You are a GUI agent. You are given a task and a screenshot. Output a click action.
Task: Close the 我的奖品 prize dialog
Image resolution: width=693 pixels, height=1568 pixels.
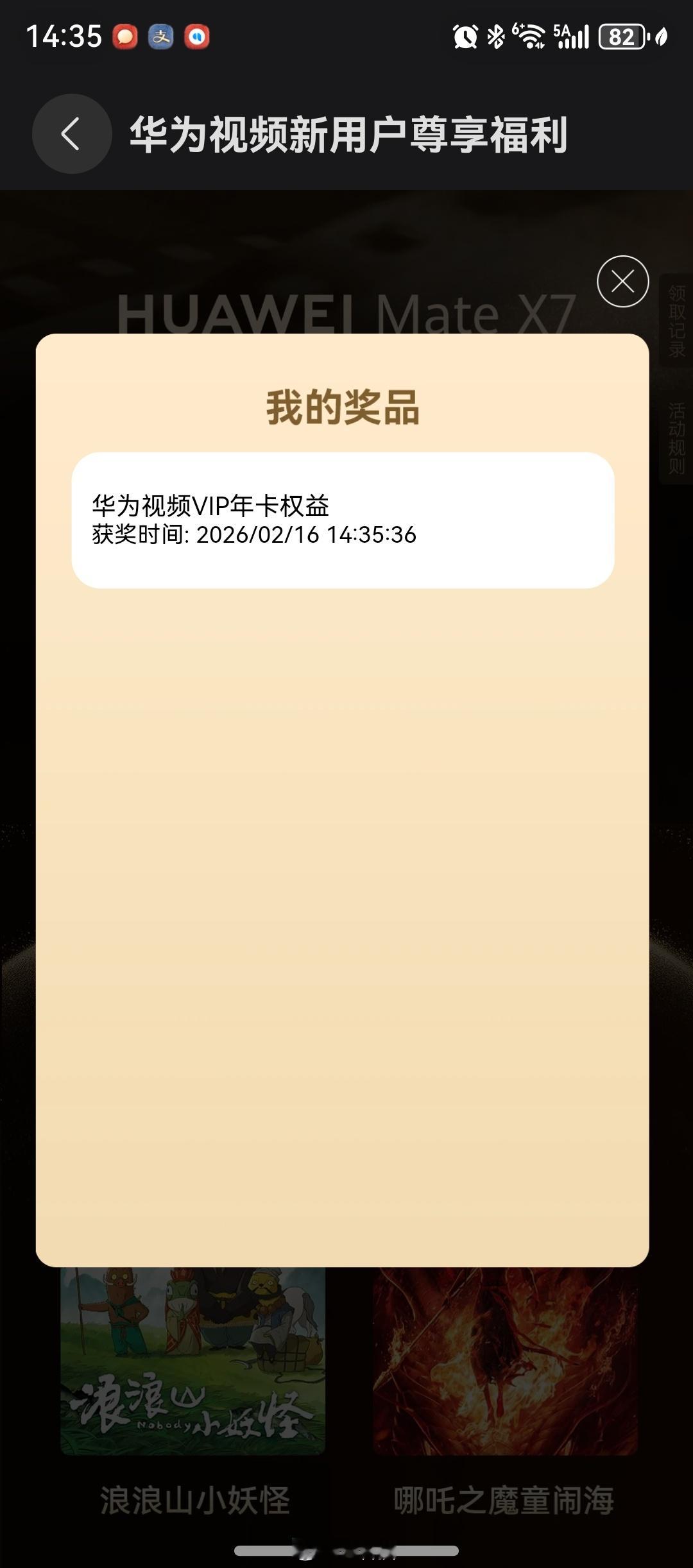pyautogui.click(x=622, y=281)
